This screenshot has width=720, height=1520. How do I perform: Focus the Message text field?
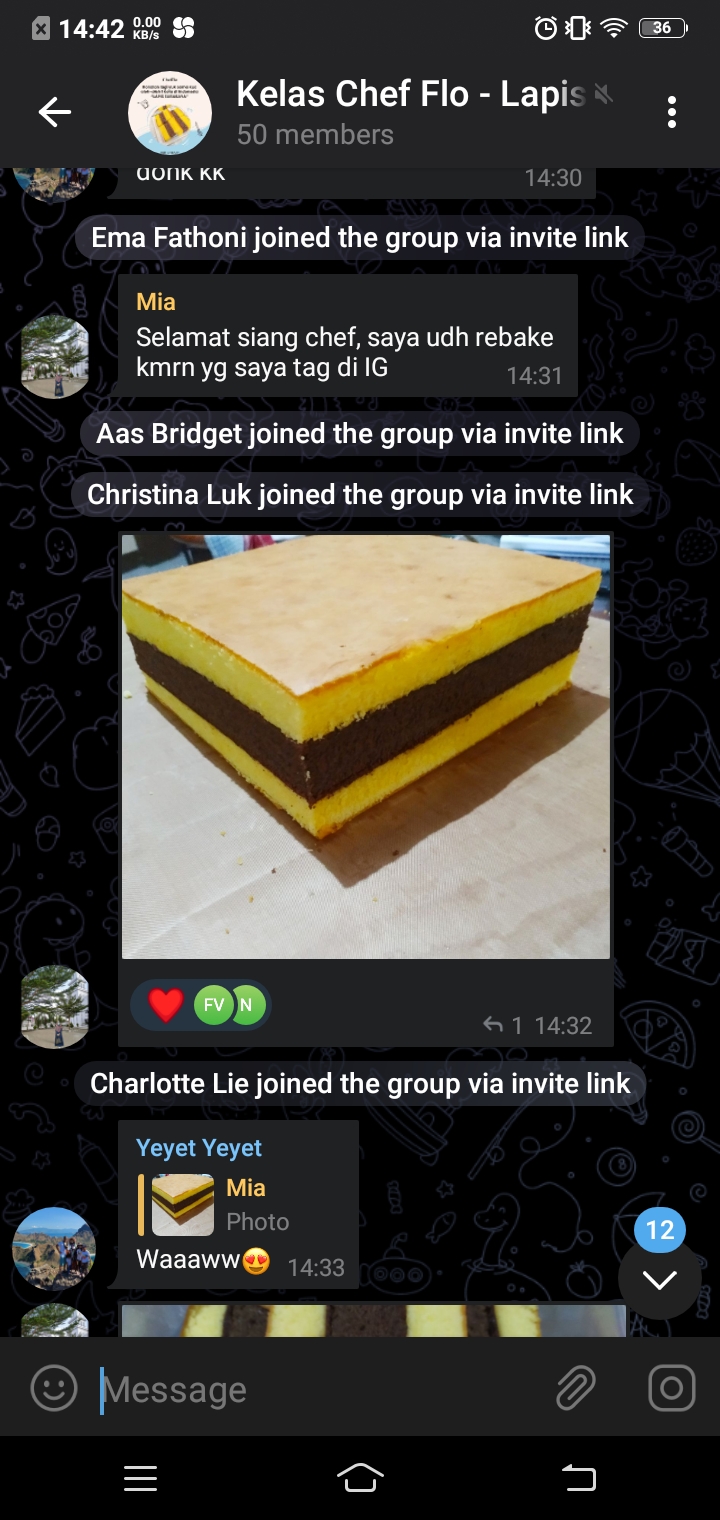tap(320, 1389)
